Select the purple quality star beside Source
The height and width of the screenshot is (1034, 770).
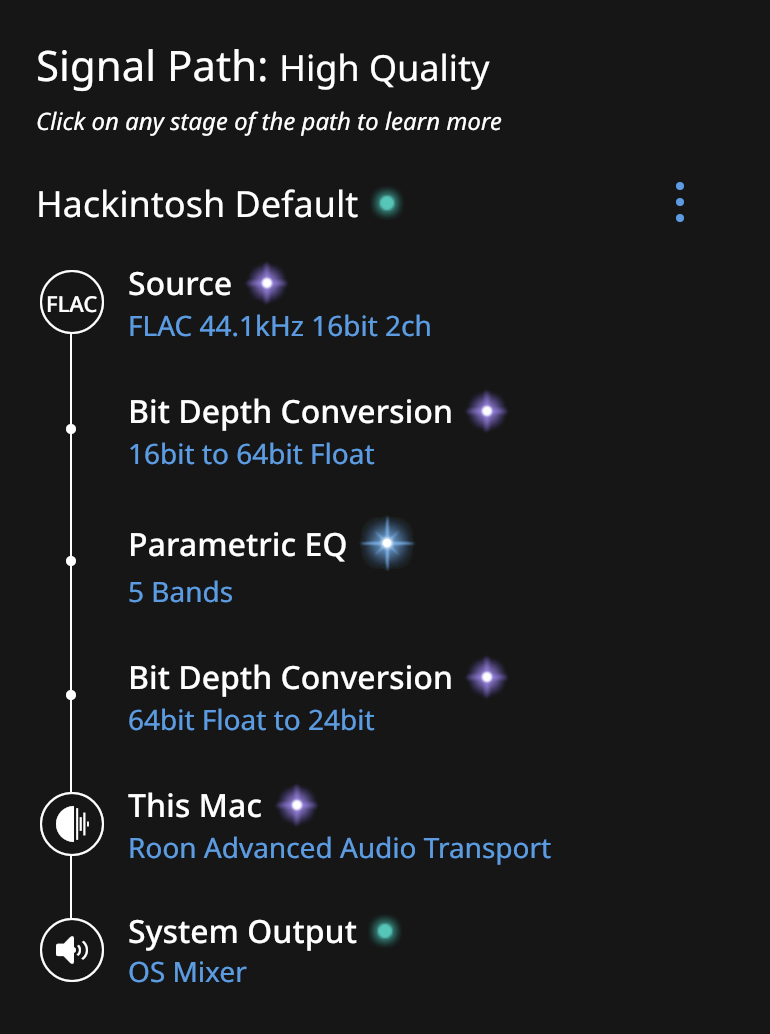point(265,284)
